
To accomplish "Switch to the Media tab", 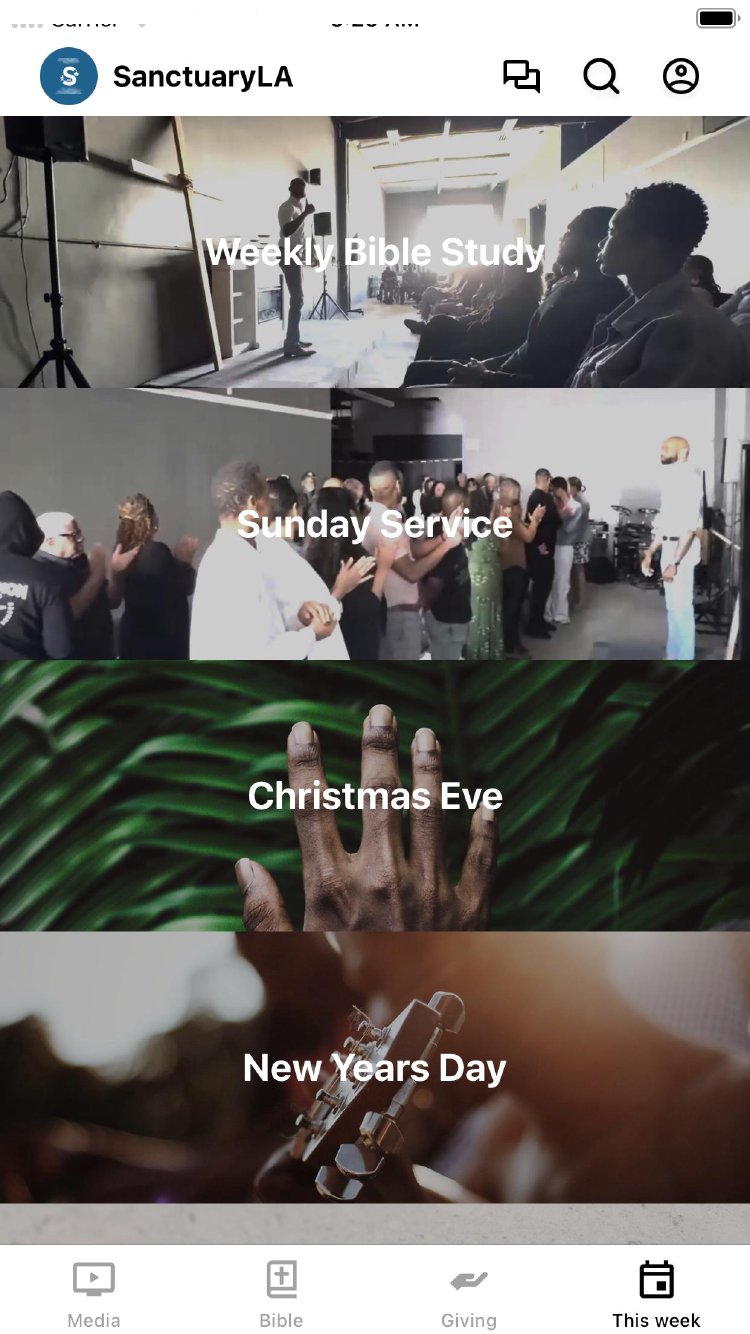I will click(x=94, y=1293).
